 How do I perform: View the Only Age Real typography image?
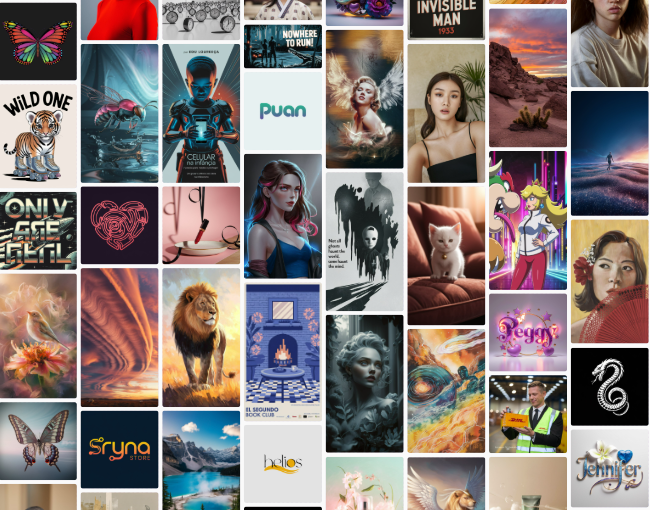click(38, 229)
